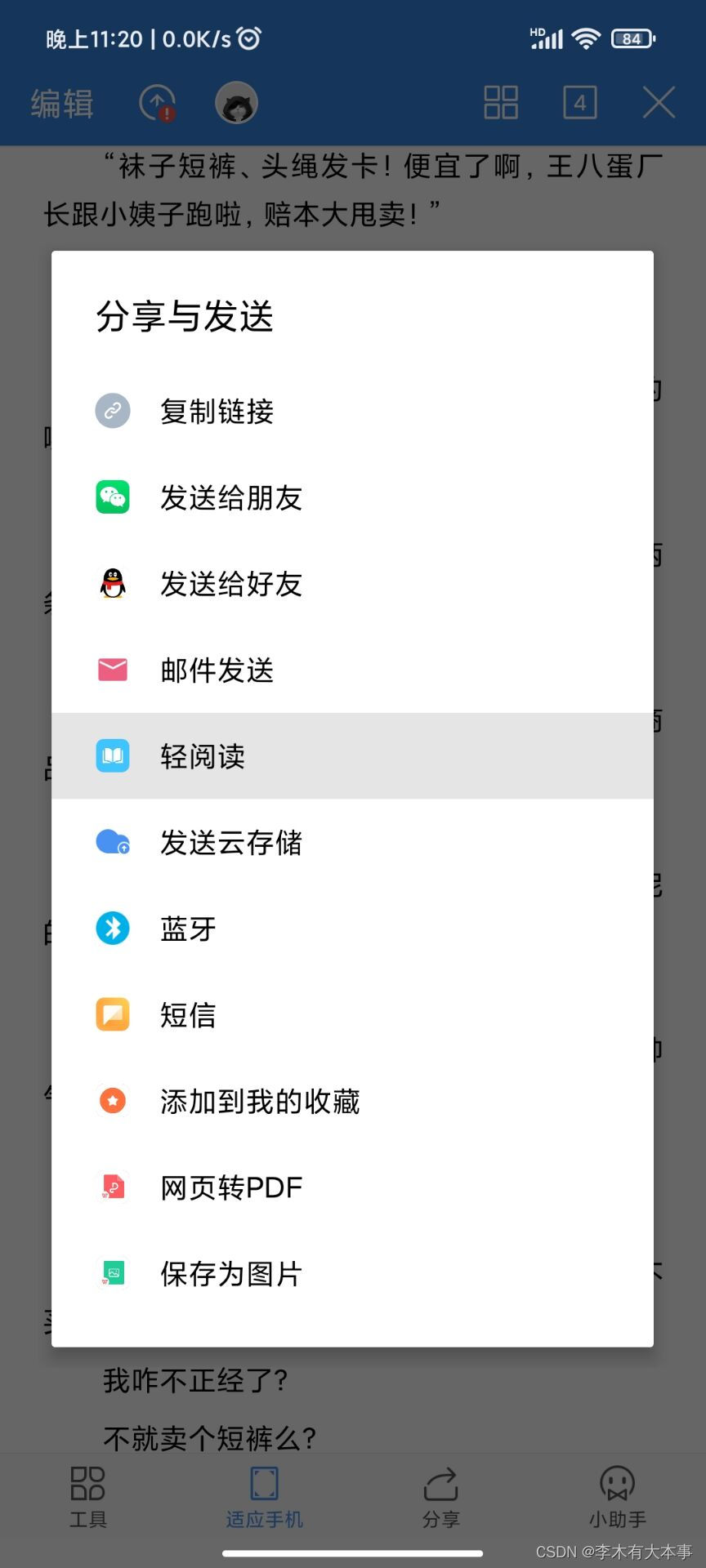Convert the page with 网页转PDF
The width and height of the screenshot is (706, 1568).
(231, 1187)
